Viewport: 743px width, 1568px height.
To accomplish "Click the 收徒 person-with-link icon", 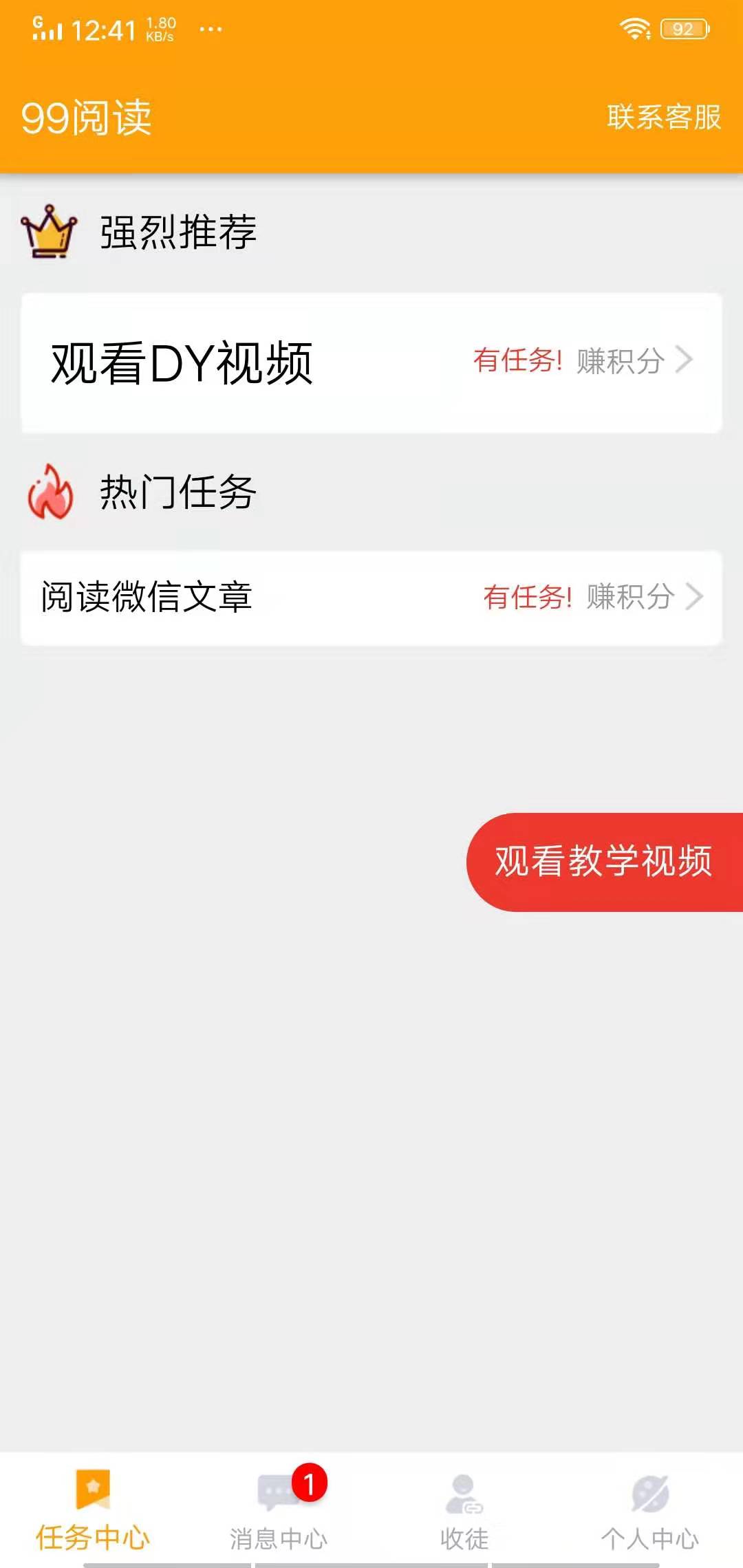I will pyautogui.click(x=463, y=1494).
